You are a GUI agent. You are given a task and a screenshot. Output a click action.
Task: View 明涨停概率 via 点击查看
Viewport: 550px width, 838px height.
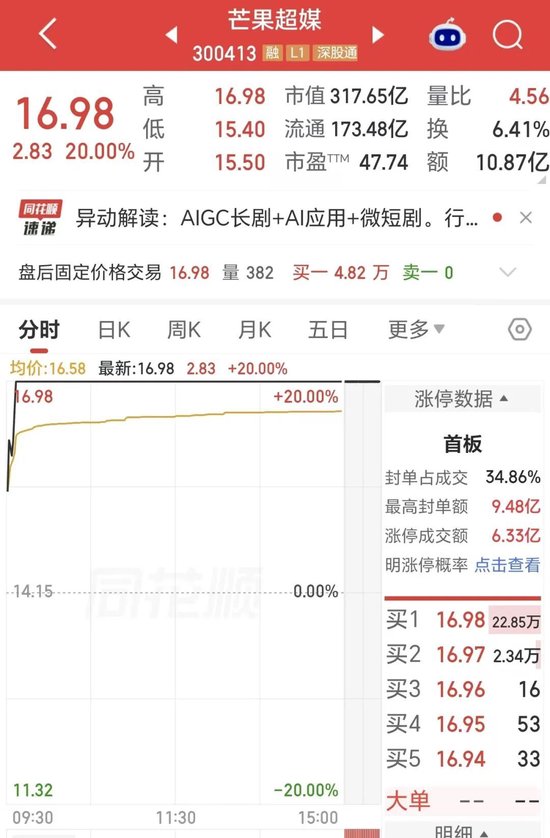[x=507, y=565]
